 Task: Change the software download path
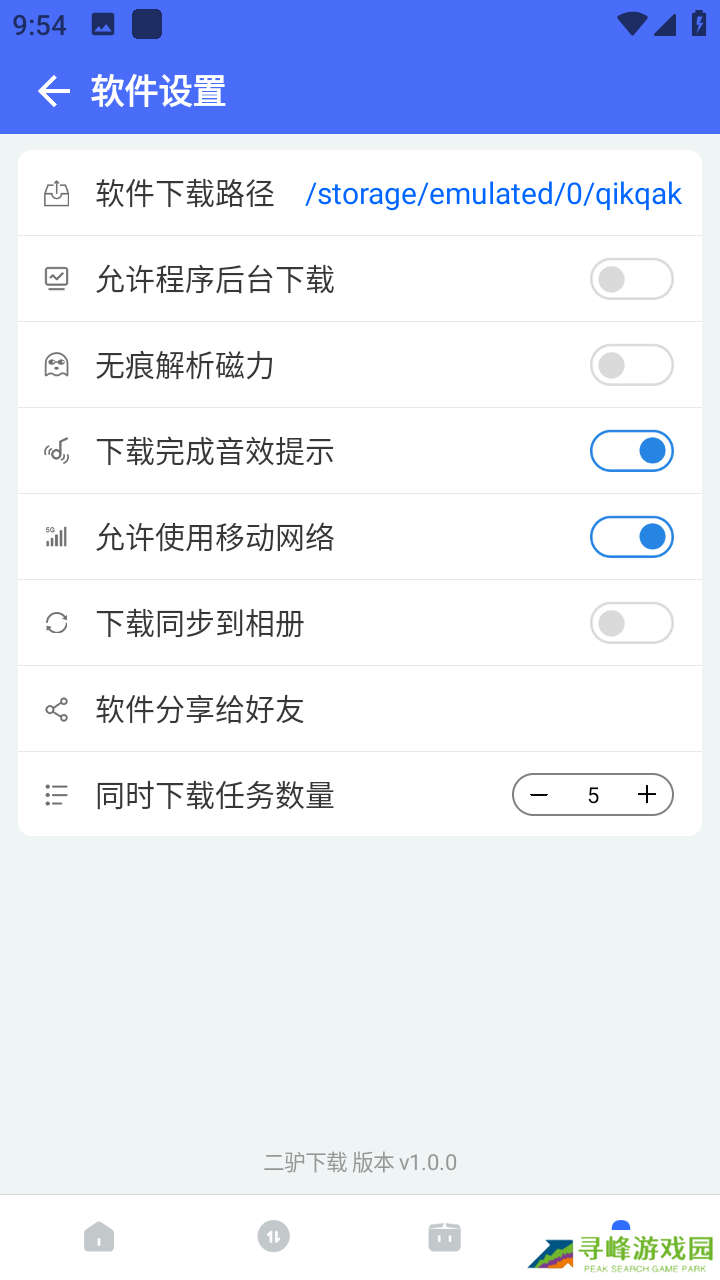pos(493,194)
